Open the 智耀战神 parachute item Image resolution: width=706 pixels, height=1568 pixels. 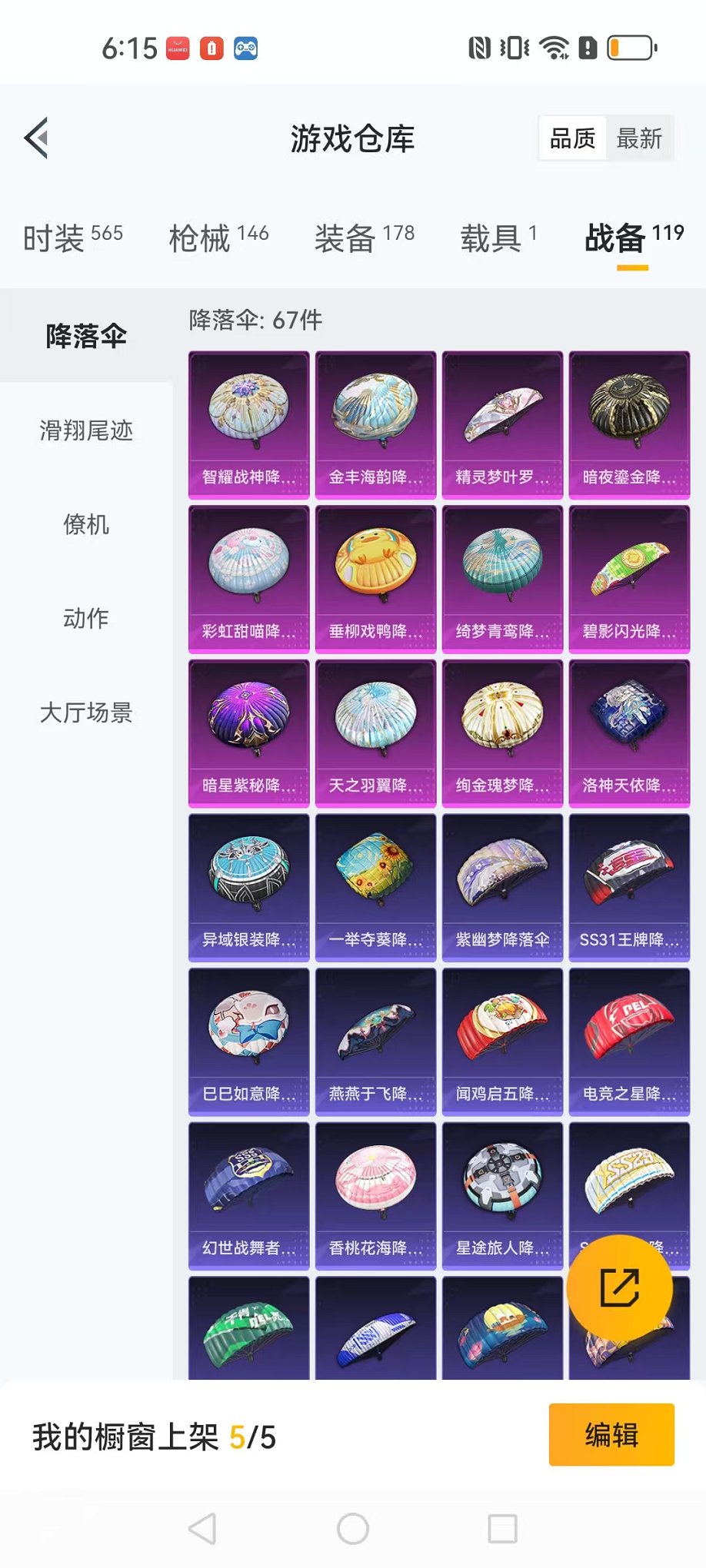tap(248, 424)
